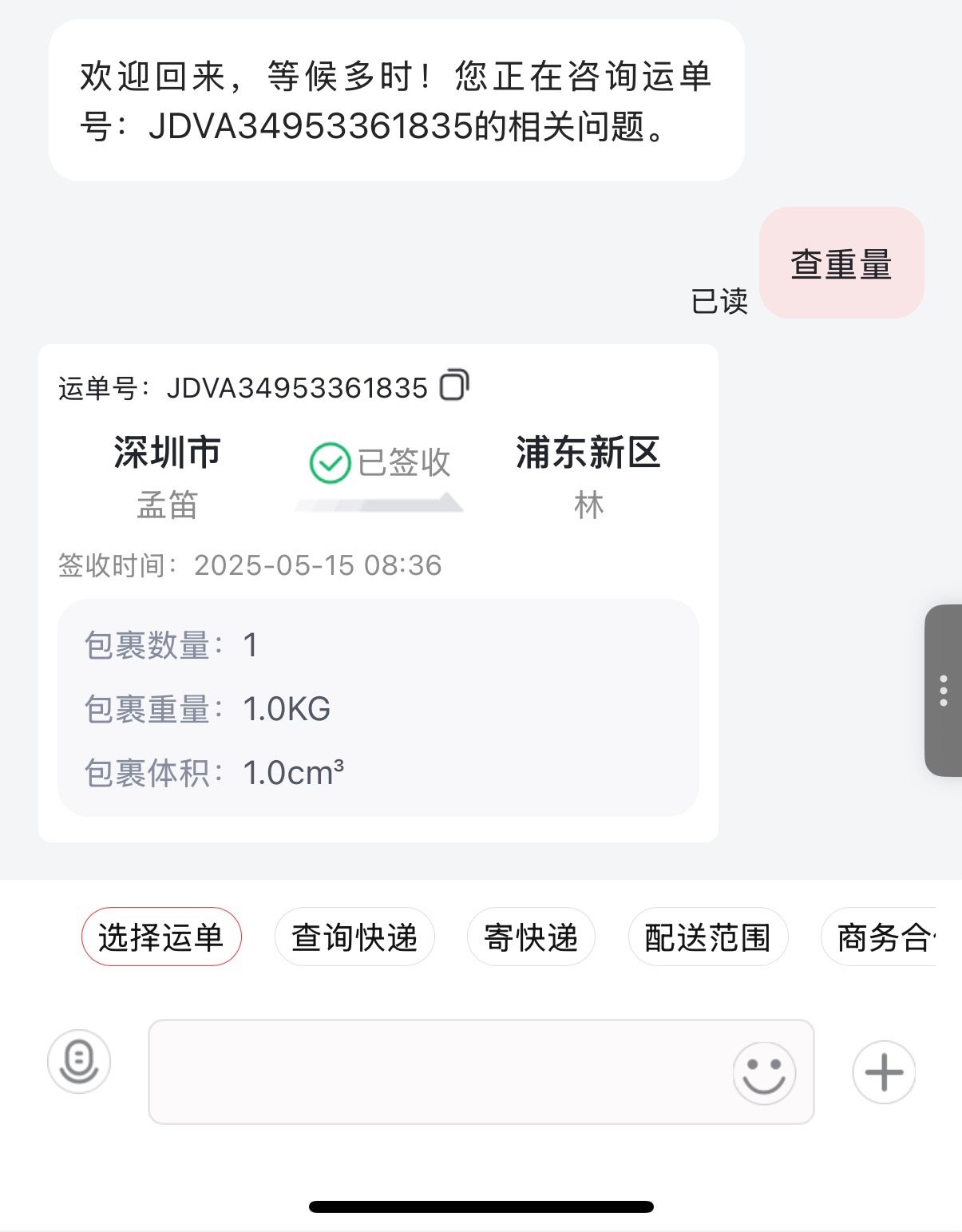Open the 配送范围 quick option
Screen dimensions: 962x1232
[x=708, y=937]
